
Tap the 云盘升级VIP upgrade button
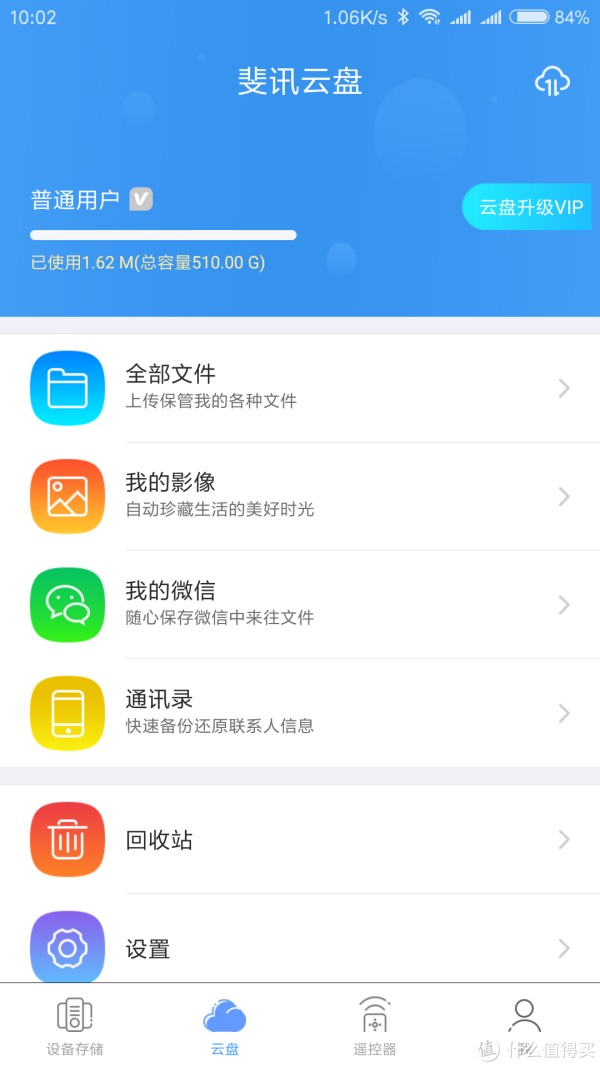tap(530, 207)
